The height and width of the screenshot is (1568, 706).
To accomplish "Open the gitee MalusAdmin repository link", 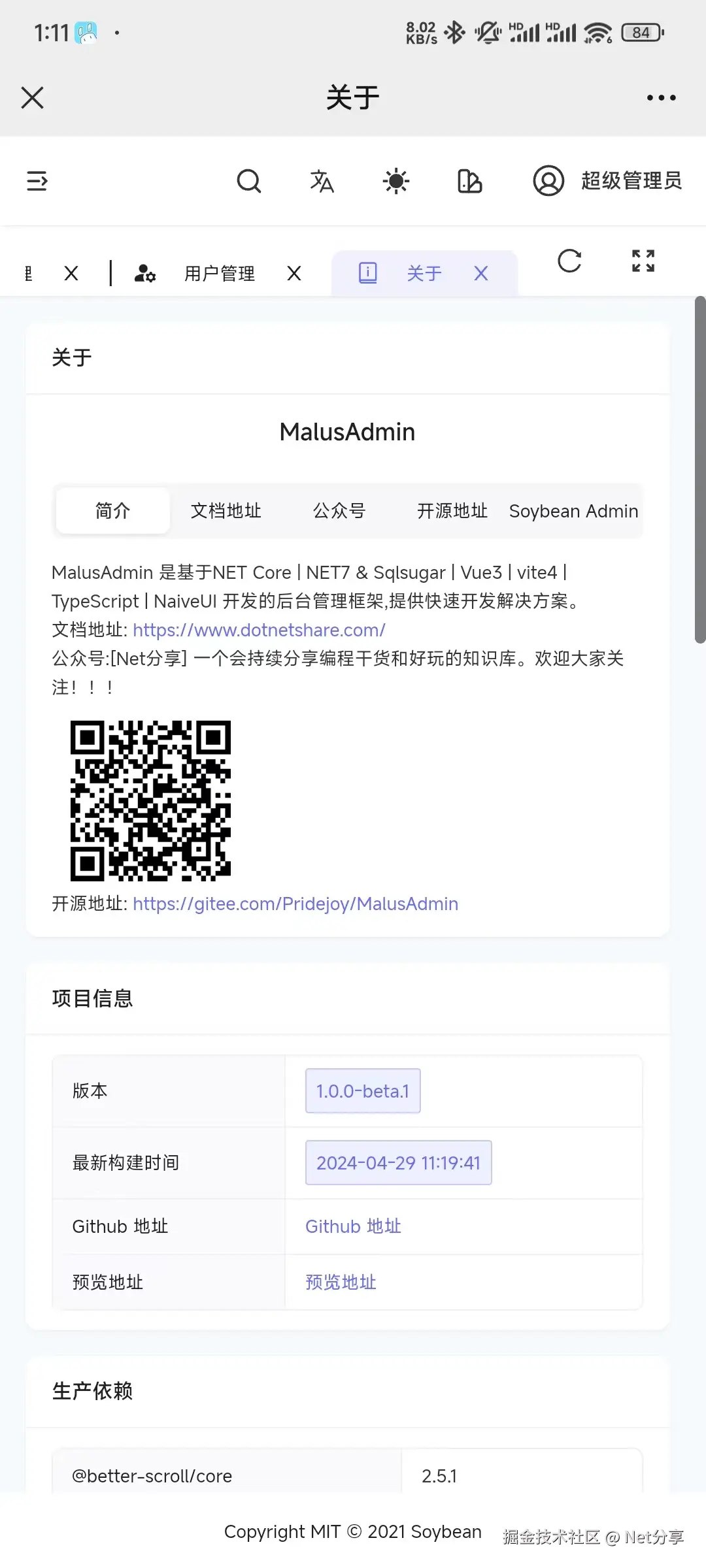I will (295, 904).
